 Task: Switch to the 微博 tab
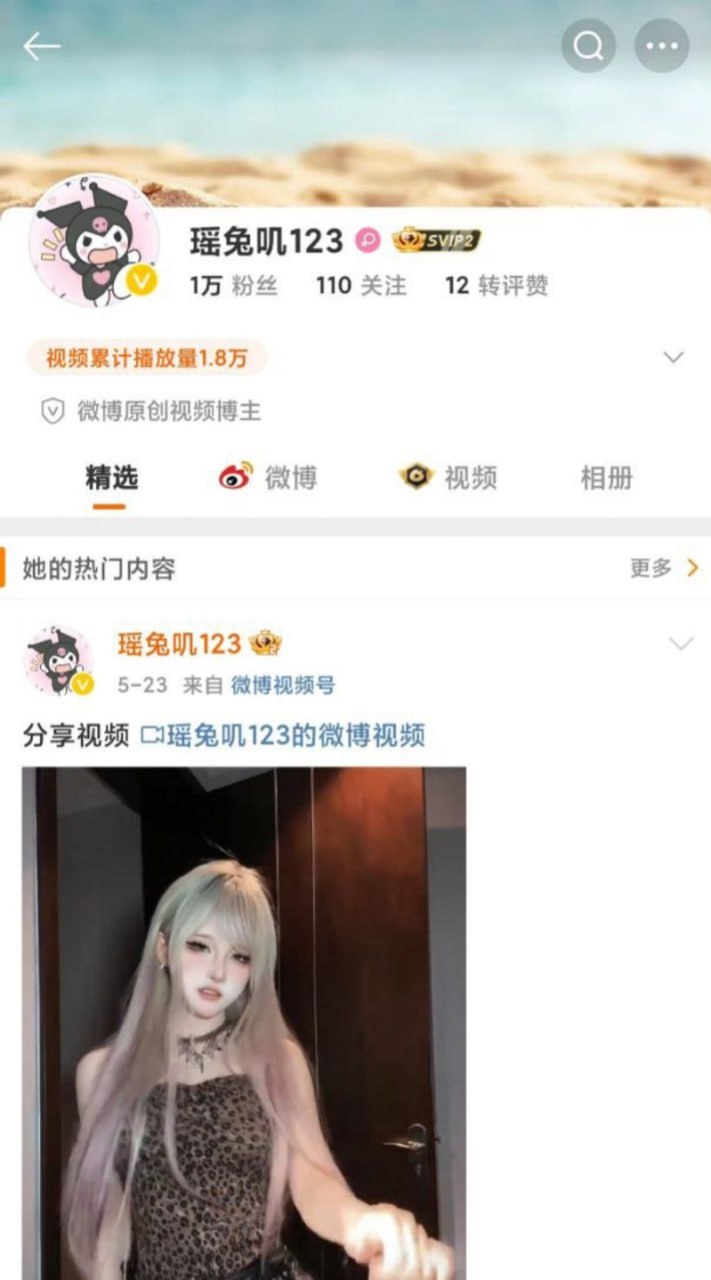pos(268,477)
